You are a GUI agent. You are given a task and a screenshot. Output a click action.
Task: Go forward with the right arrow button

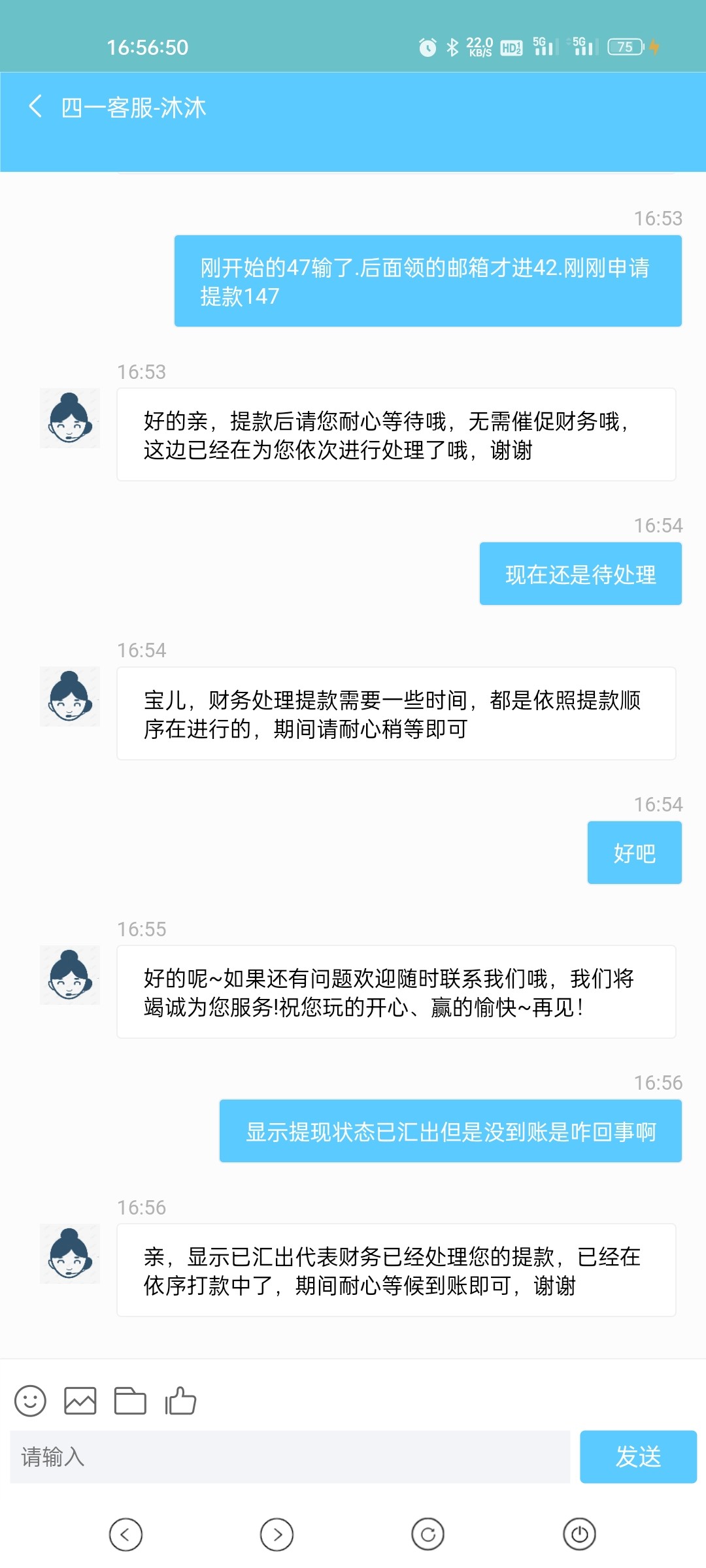coord(277,1534)
